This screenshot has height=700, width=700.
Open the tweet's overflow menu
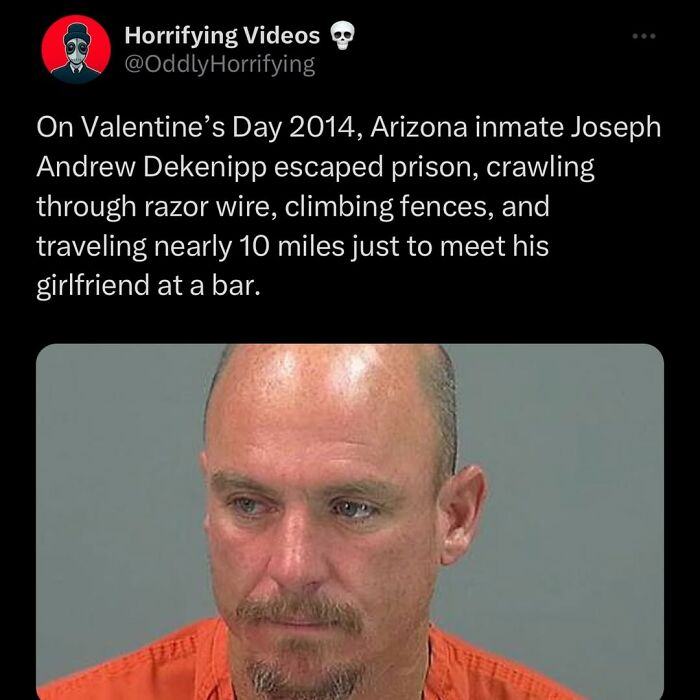click(643, 37)
